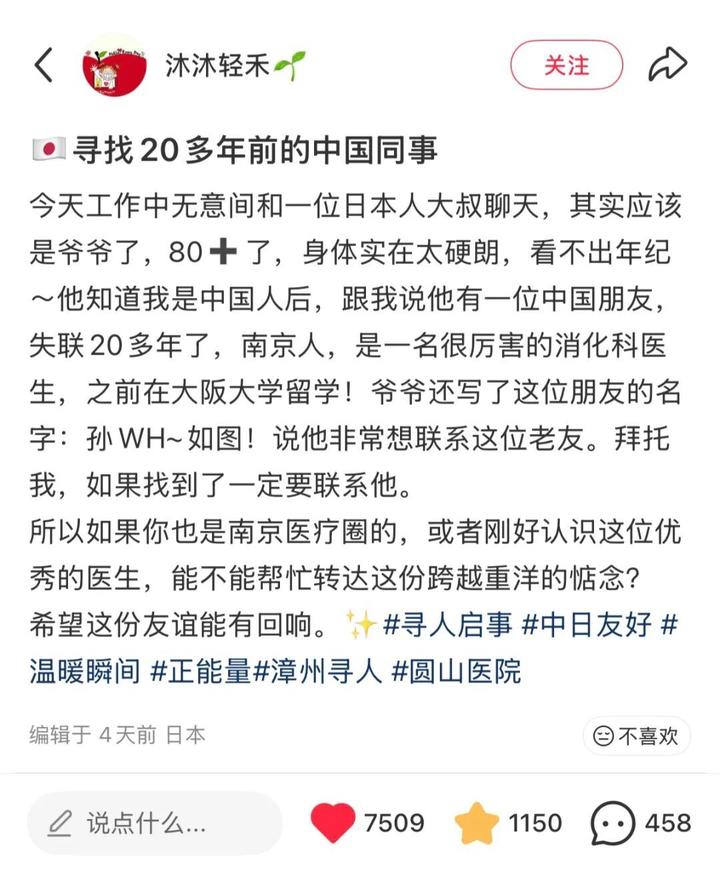This screenshot has width=720, height=893.
Task: Open the comments bubble icon
Action: click(x=613, y=823)
